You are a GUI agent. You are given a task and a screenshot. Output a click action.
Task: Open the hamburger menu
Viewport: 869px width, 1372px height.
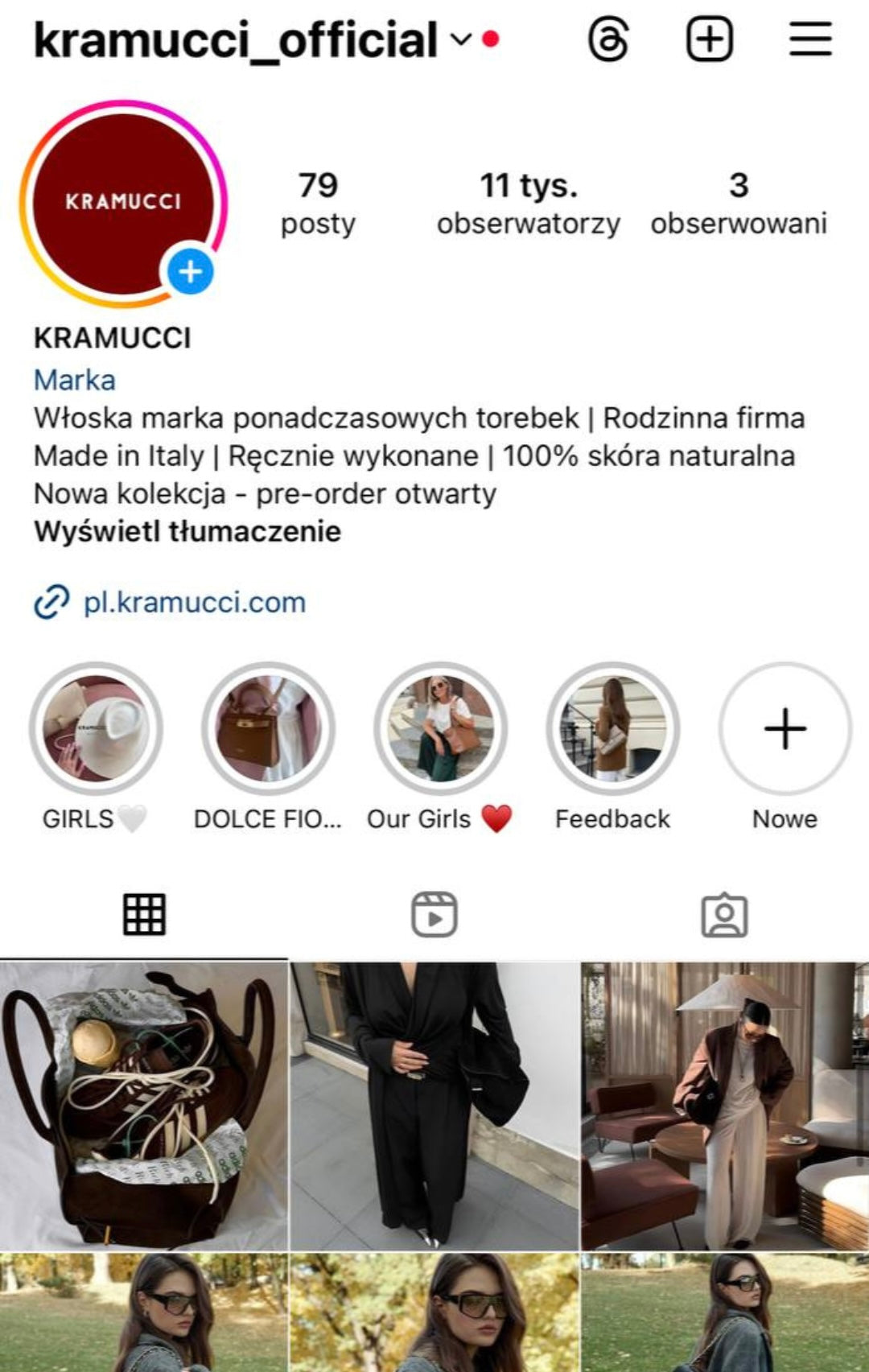(809, 39)
